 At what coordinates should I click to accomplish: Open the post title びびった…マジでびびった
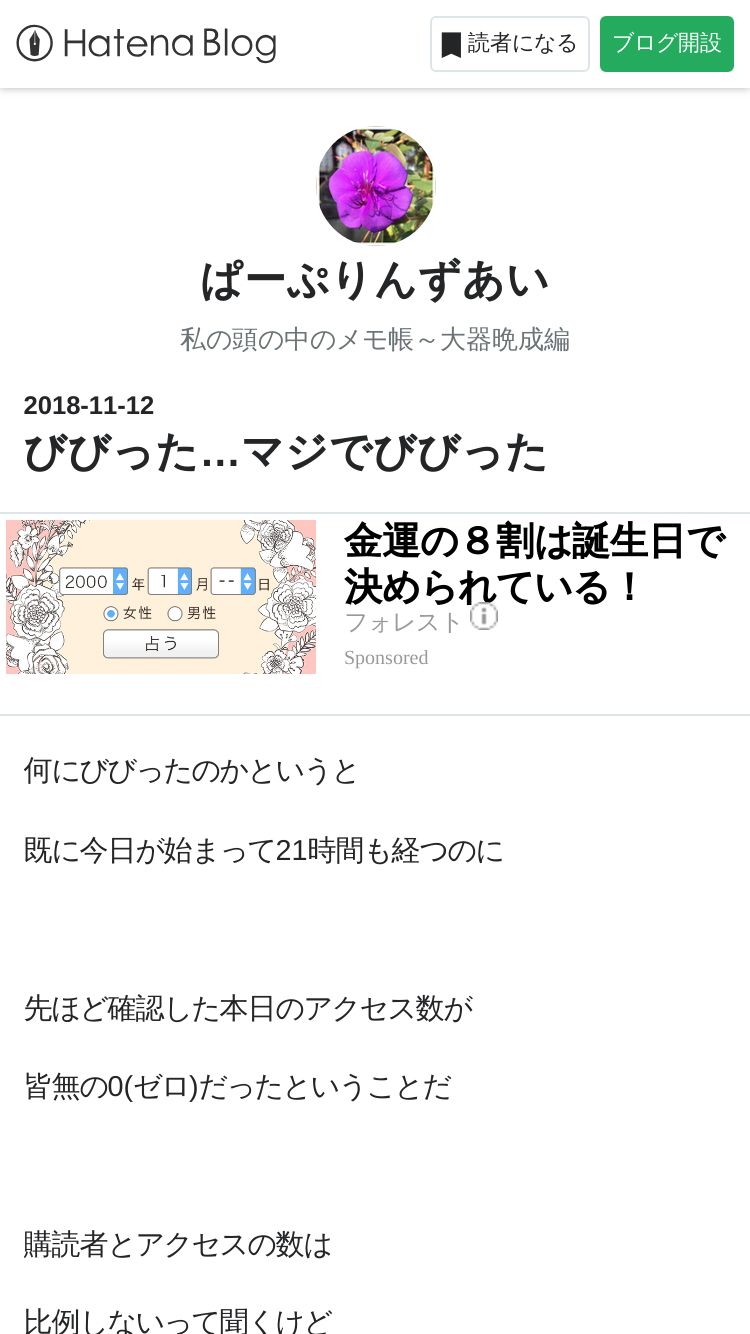point(286,453)
